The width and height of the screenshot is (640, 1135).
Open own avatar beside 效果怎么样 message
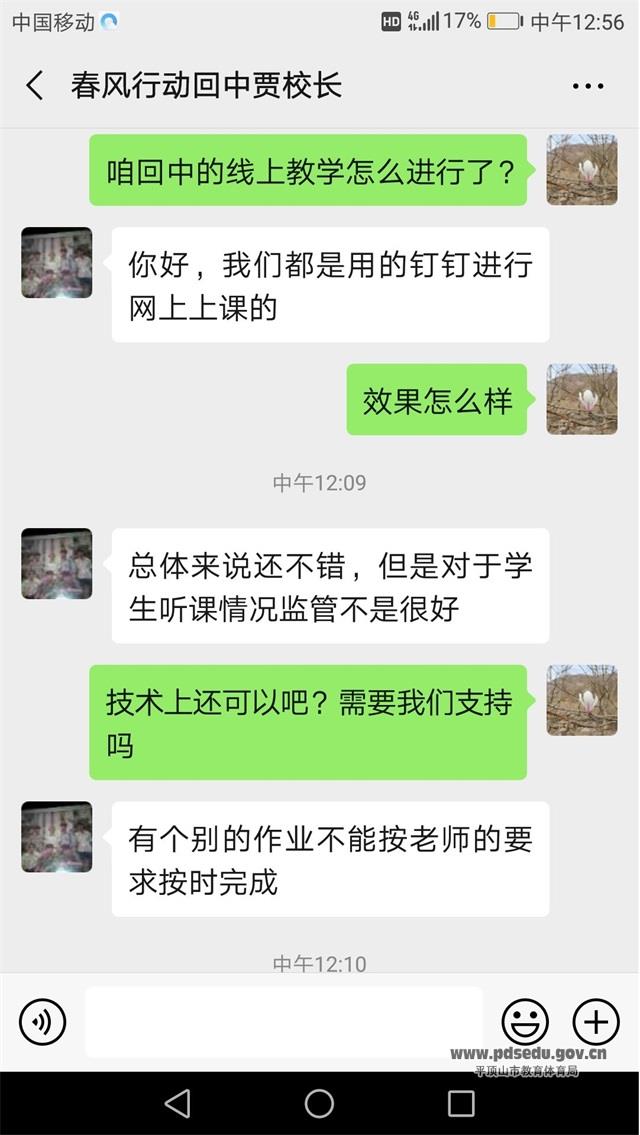pyautogui.click(x=581, y=399)
